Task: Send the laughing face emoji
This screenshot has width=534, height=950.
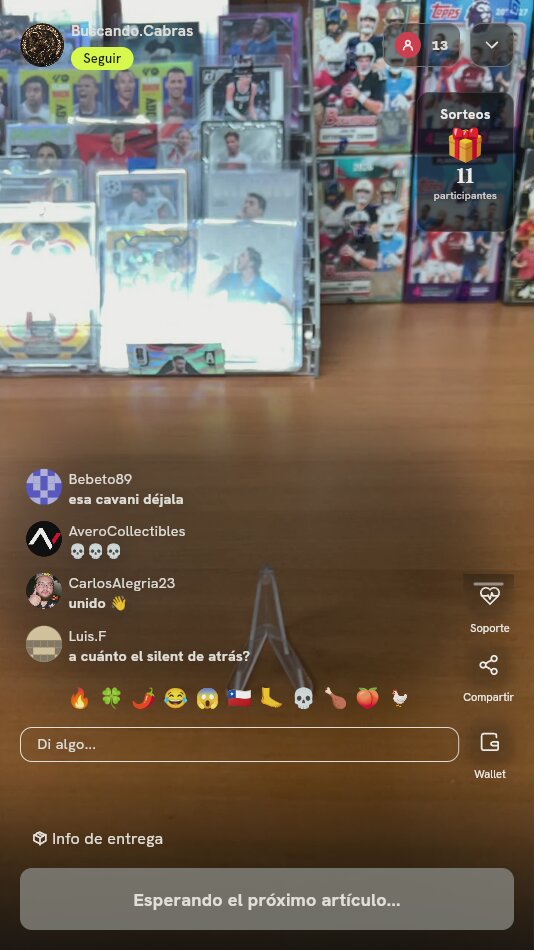Action: (x=175, y=698)
